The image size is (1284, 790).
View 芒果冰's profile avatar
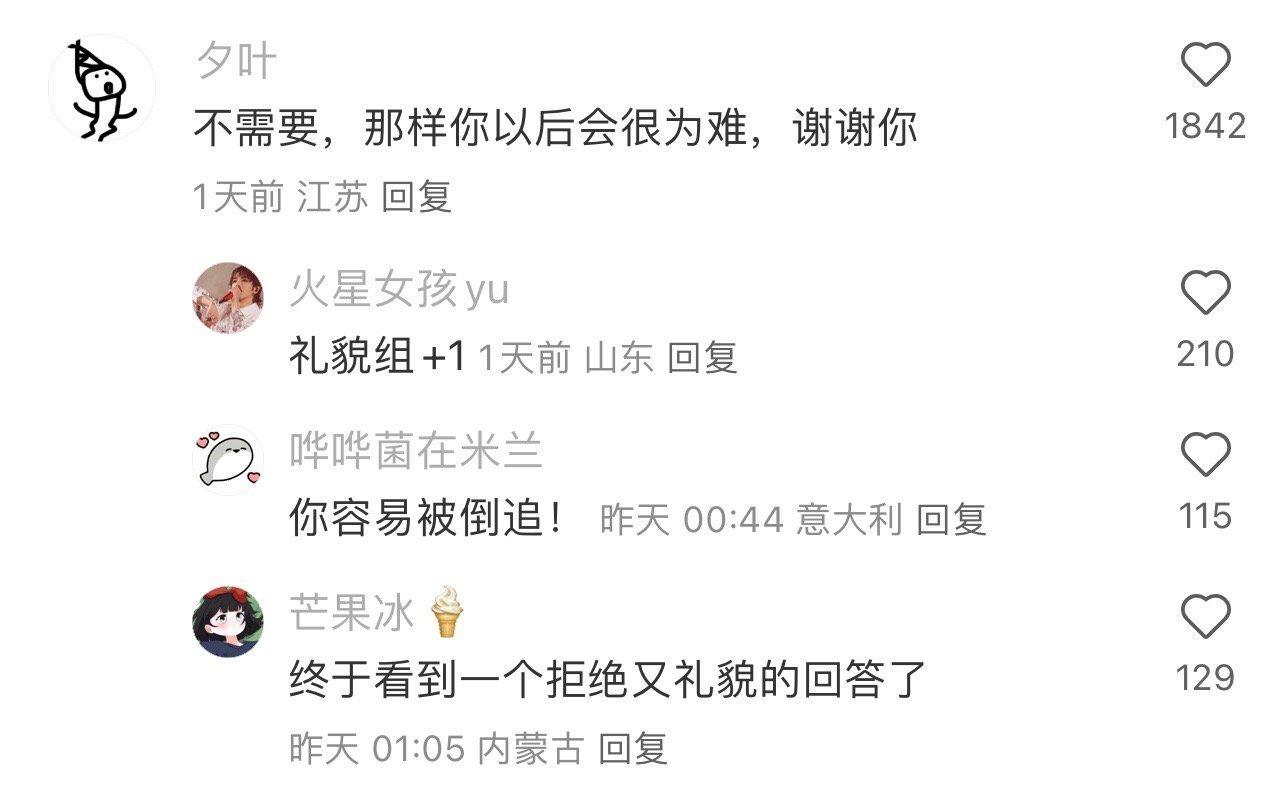(x=228, y=621)
